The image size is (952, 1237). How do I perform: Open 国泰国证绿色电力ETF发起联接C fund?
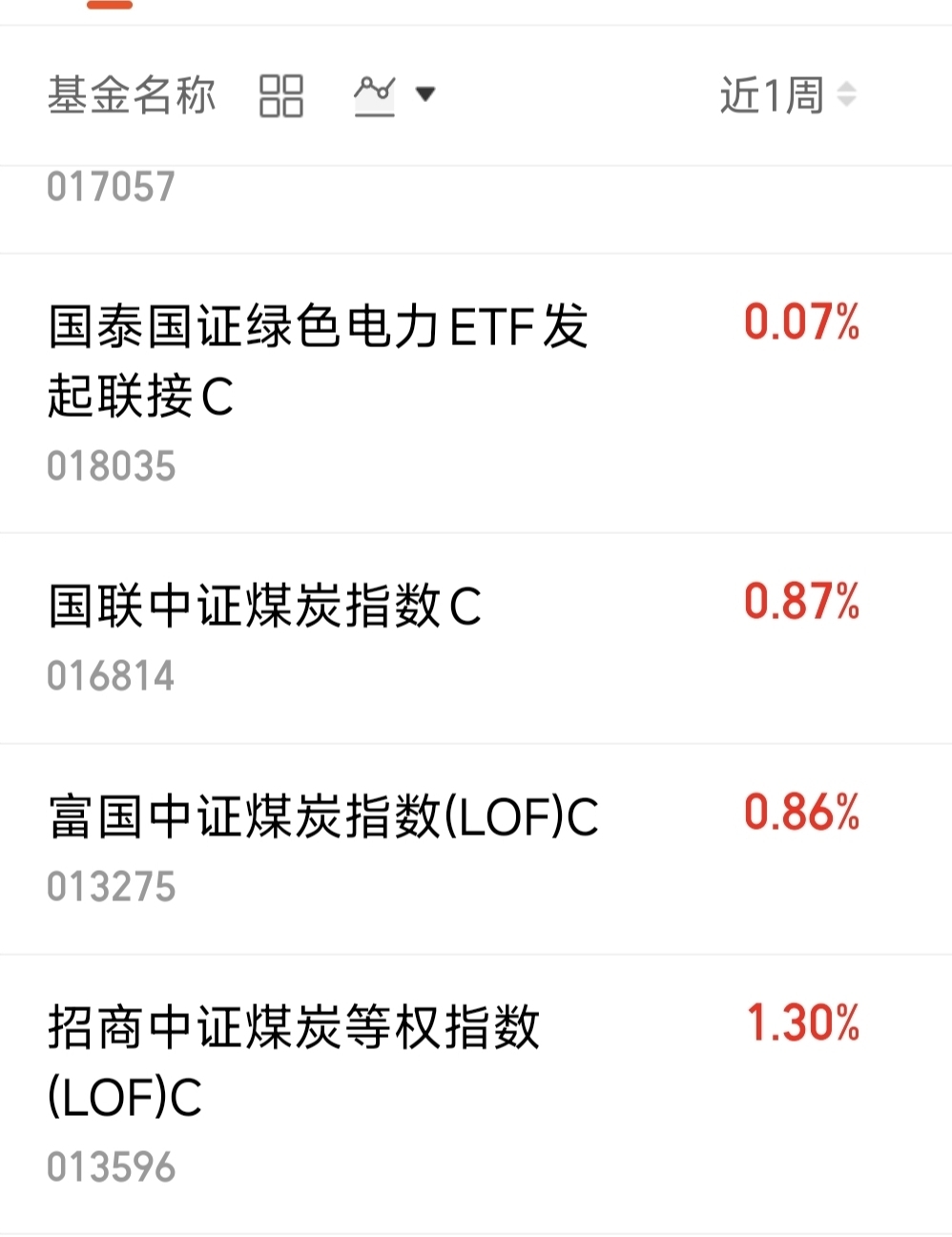coord(318,361)
